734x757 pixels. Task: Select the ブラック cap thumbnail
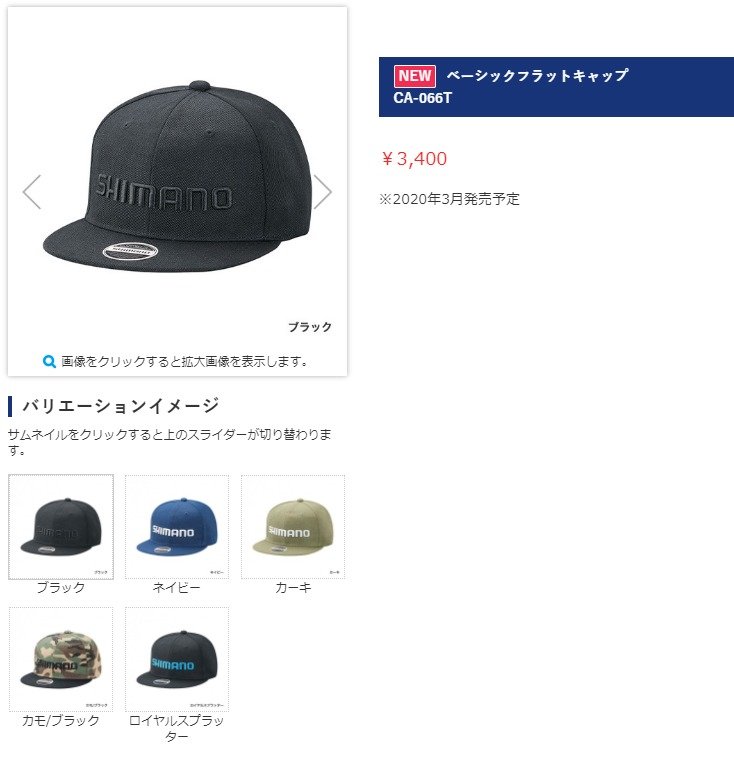click(61, 527)
